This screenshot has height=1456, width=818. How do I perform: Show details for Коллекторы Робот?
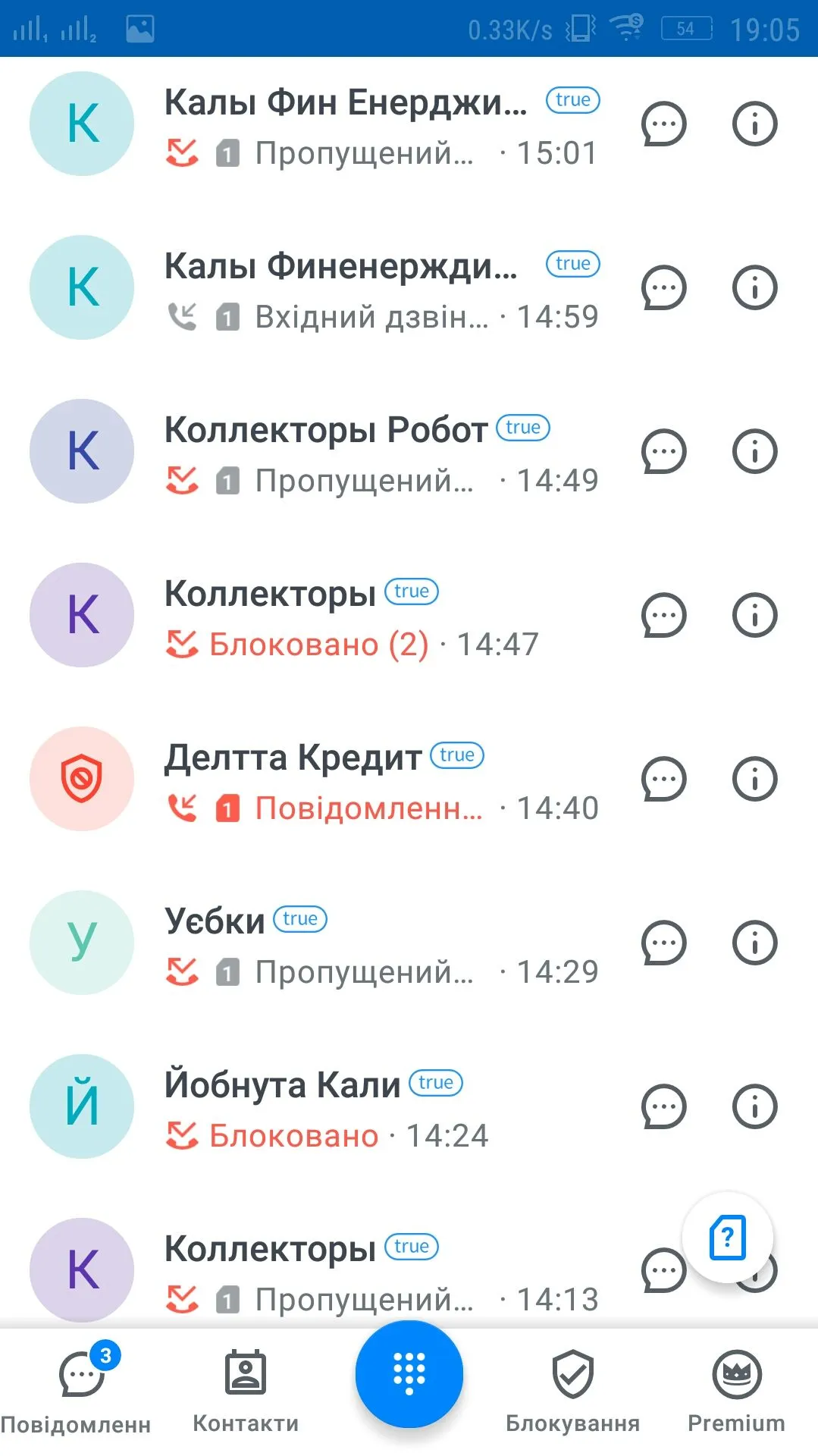coord(754,452)
